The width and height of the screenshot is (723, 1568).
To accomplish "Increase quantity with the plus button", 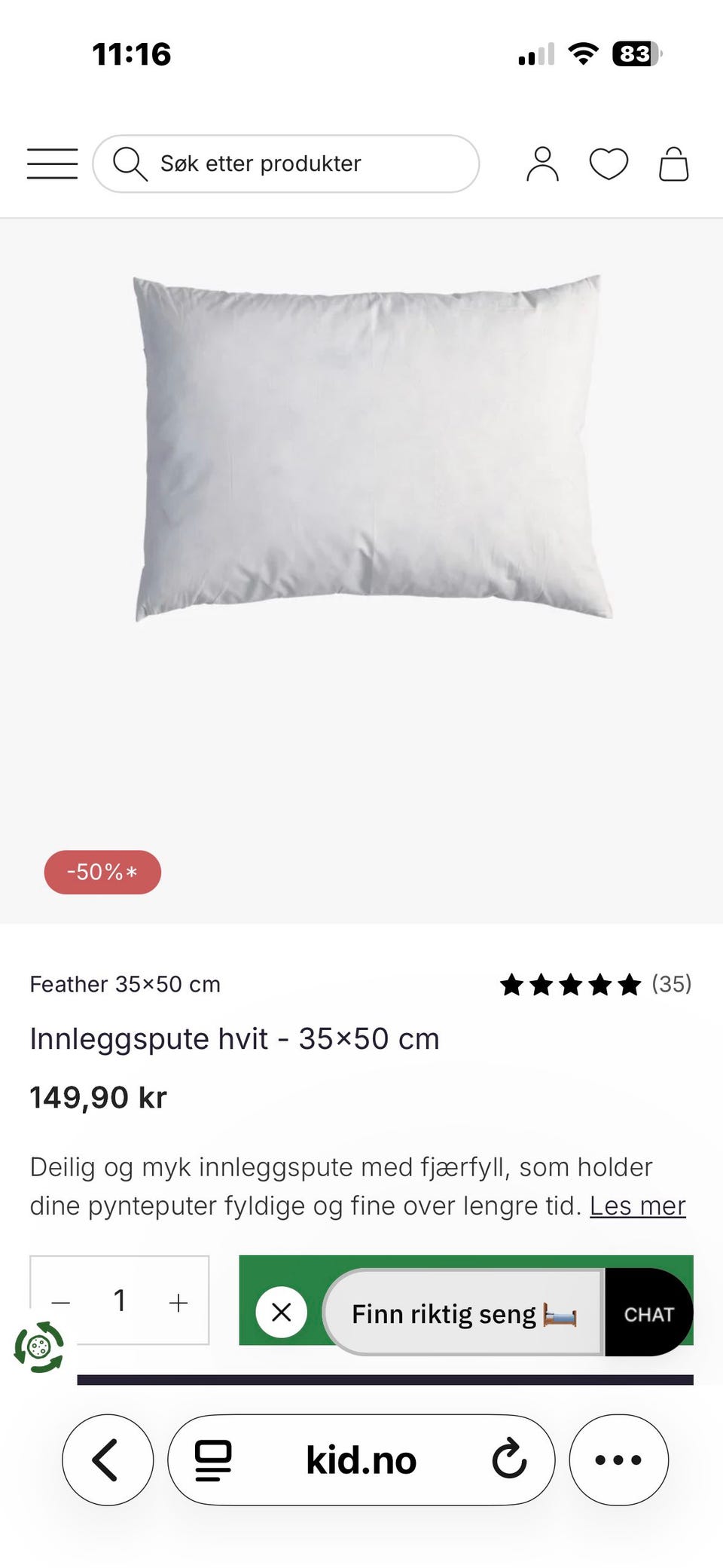I will click(x=178, y=1301).
